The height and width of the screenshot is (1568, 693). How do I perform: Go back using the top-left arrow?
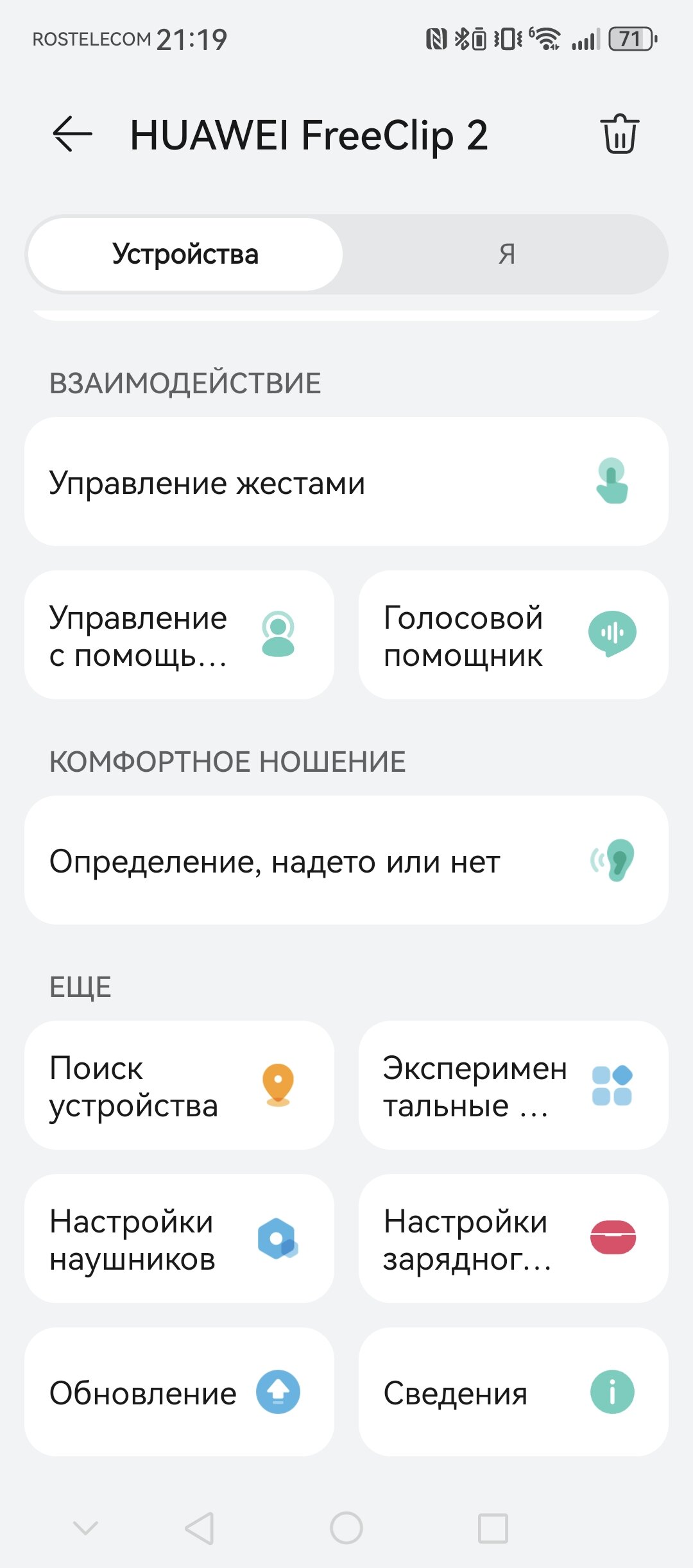click(72, 135)
